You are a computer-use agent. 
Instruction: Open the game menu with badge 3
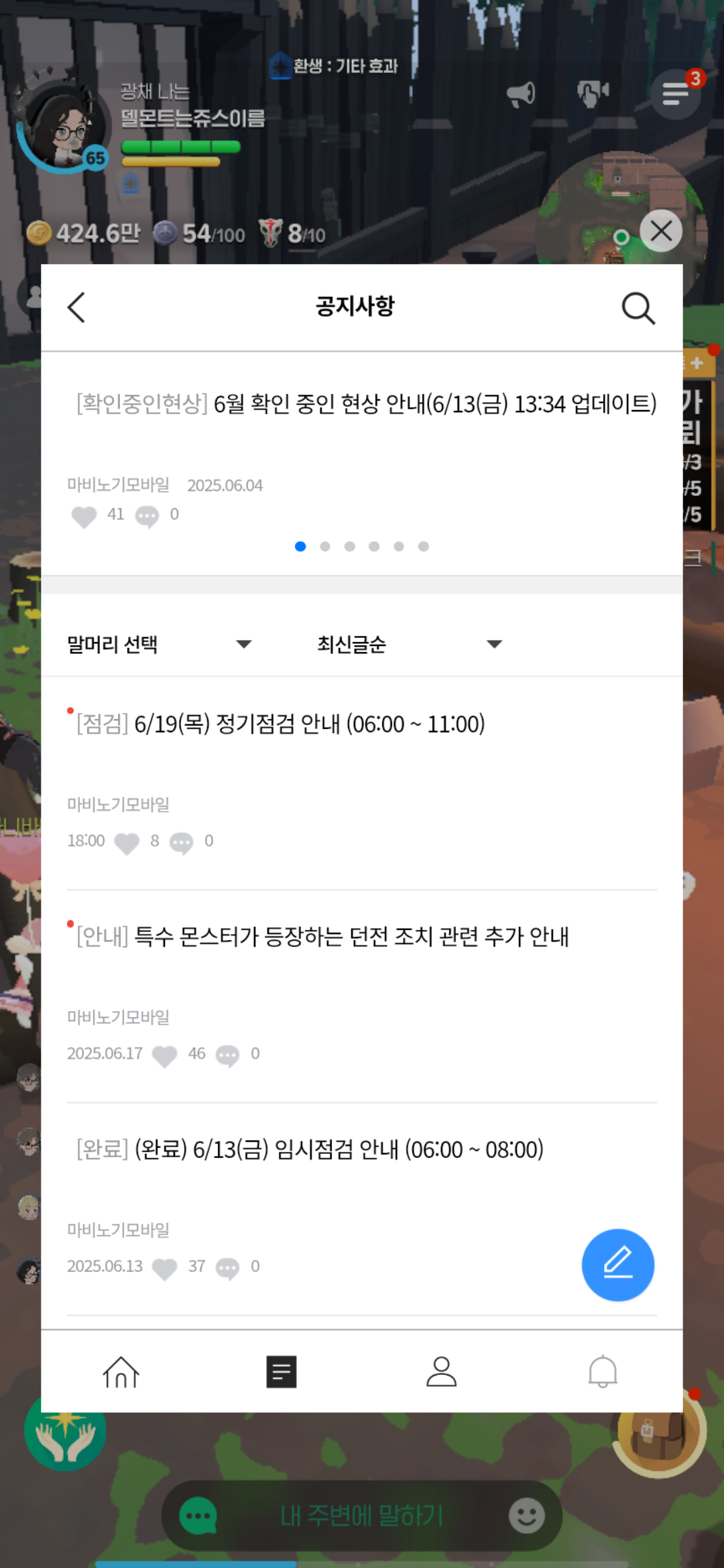(x=676, y=94)
